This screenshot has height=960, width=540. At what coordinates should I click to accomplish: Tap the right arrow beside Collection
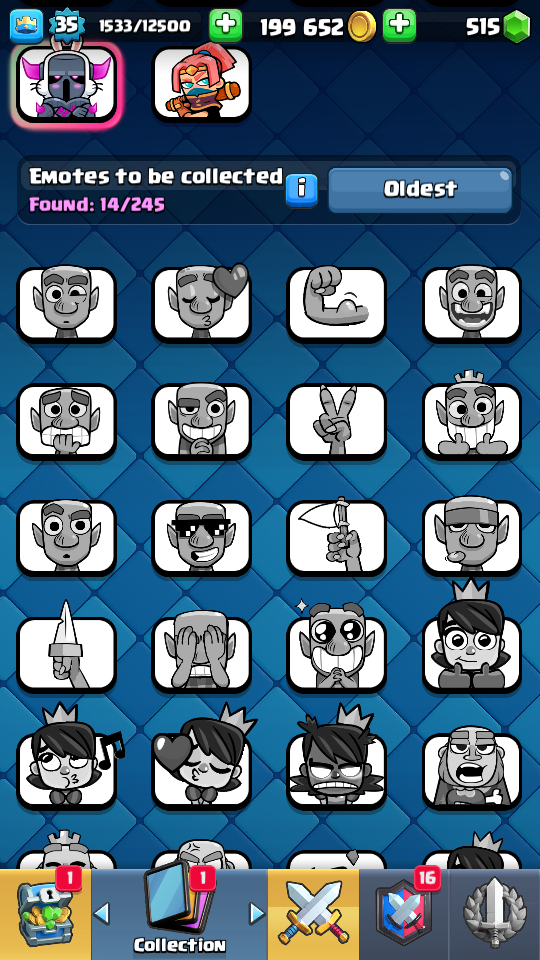pyautogui.click(x=257, y=913)
